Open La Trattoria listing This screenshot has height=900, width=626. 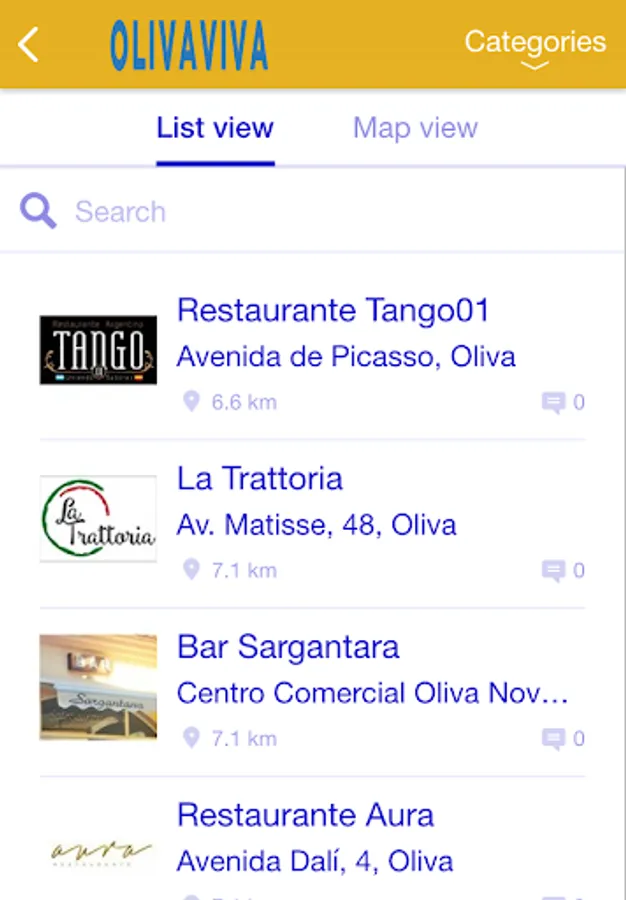[x=260, y=479]
